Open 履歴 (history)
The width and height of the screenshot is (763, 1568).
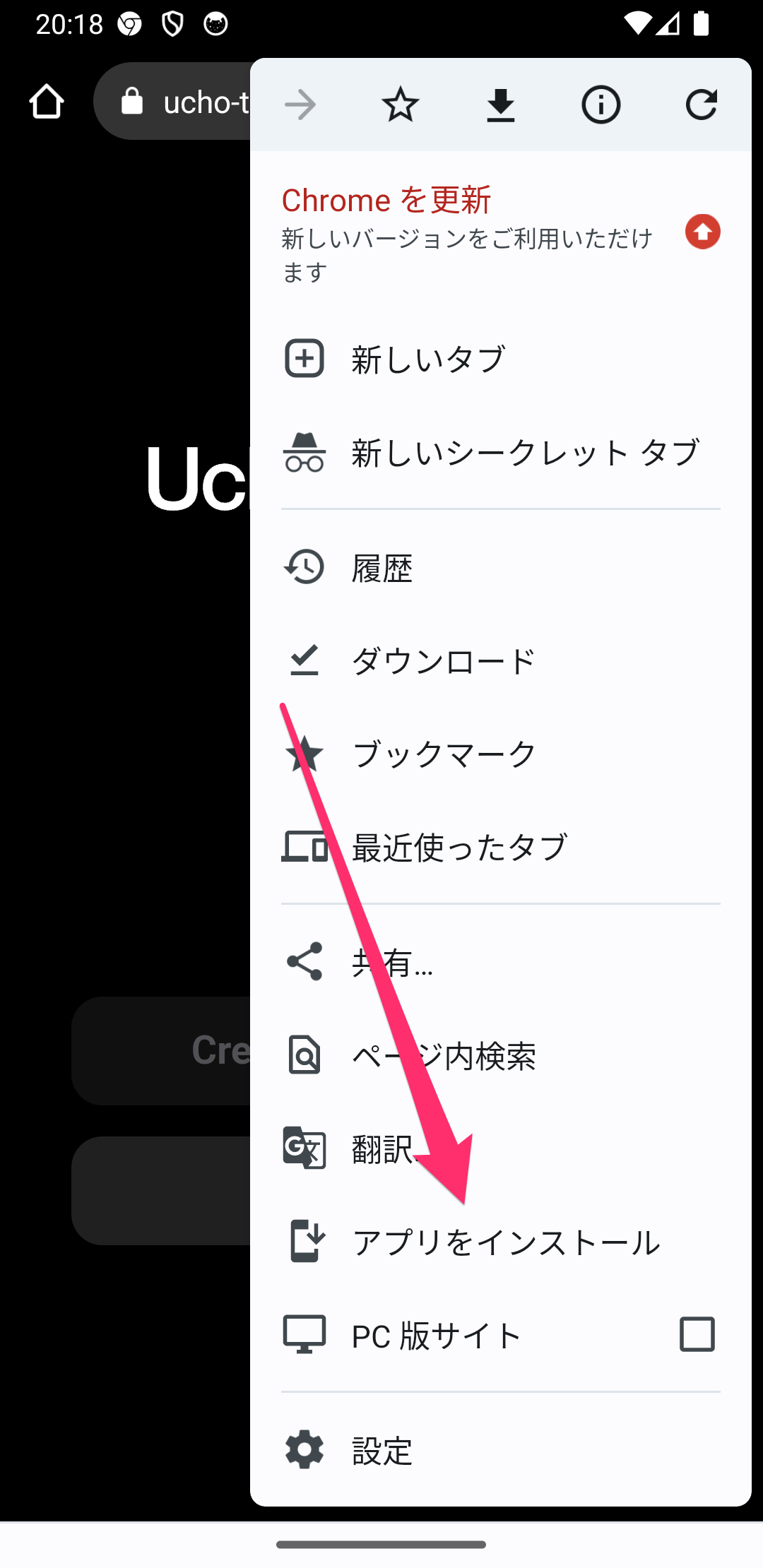[x=381, y=568]
